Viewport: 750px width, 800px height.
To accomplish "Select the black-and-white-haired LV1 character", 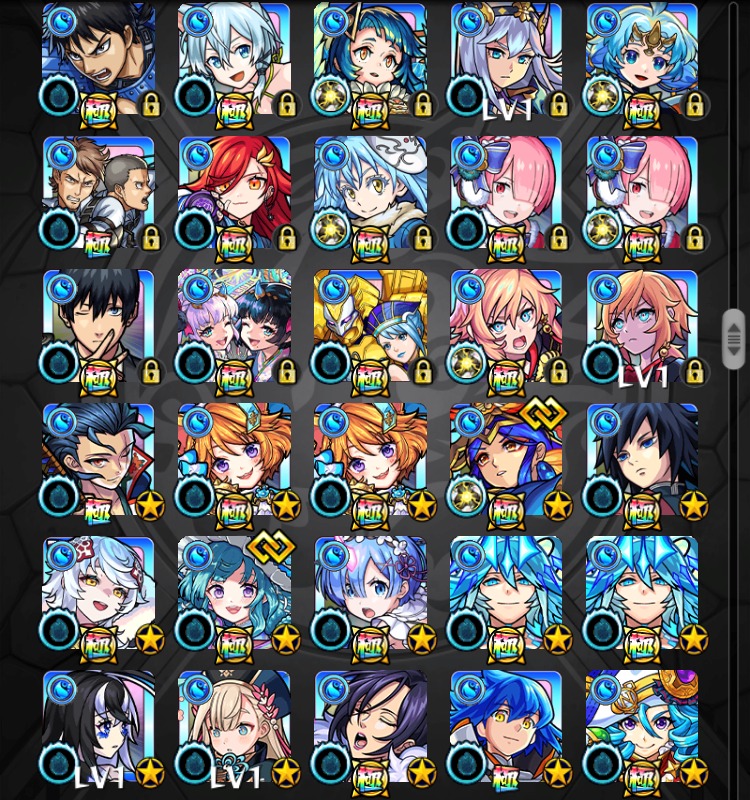I will coord(98,728).
